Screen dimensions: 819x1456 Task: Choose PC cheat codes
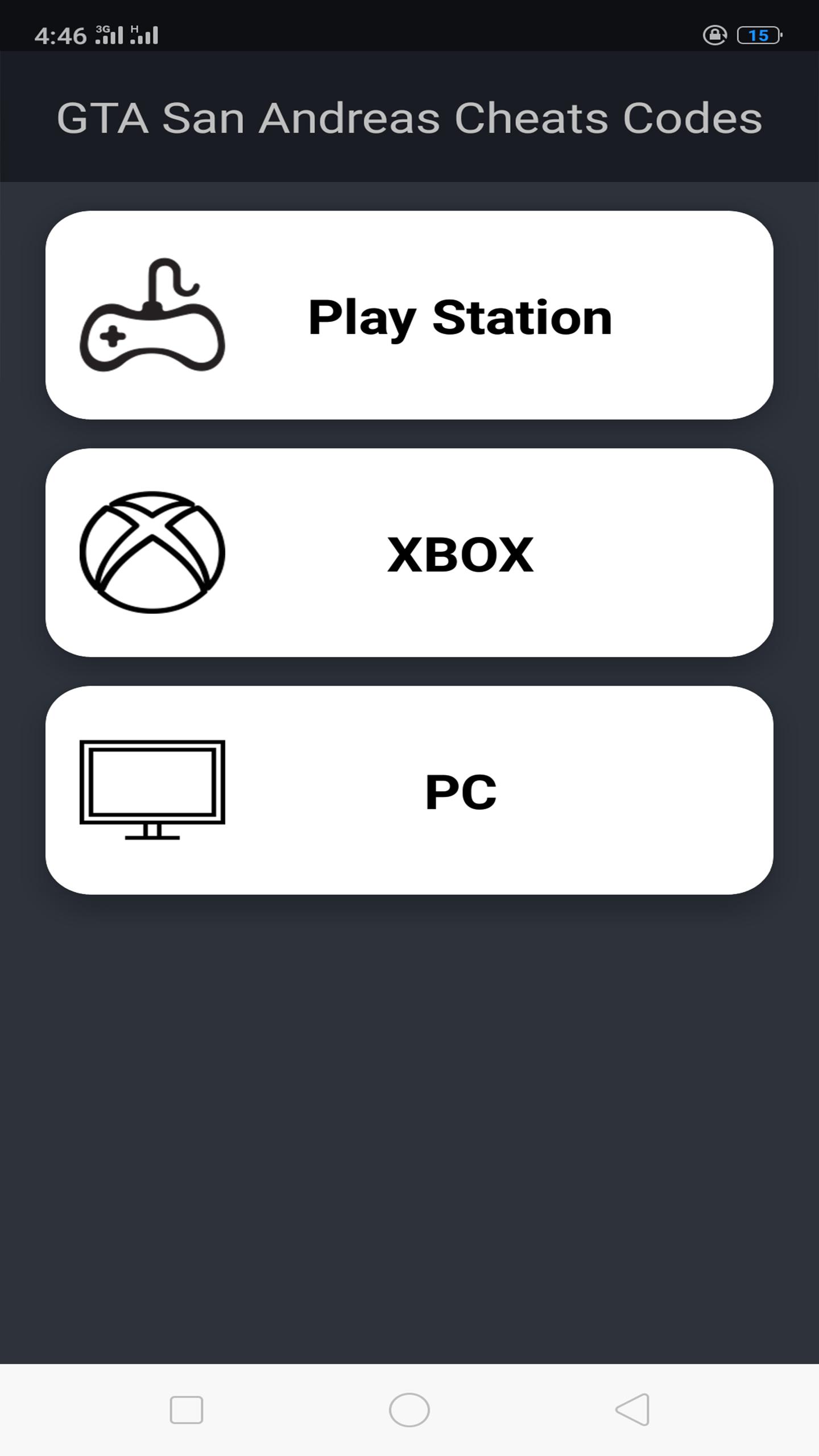click(409, 790)
